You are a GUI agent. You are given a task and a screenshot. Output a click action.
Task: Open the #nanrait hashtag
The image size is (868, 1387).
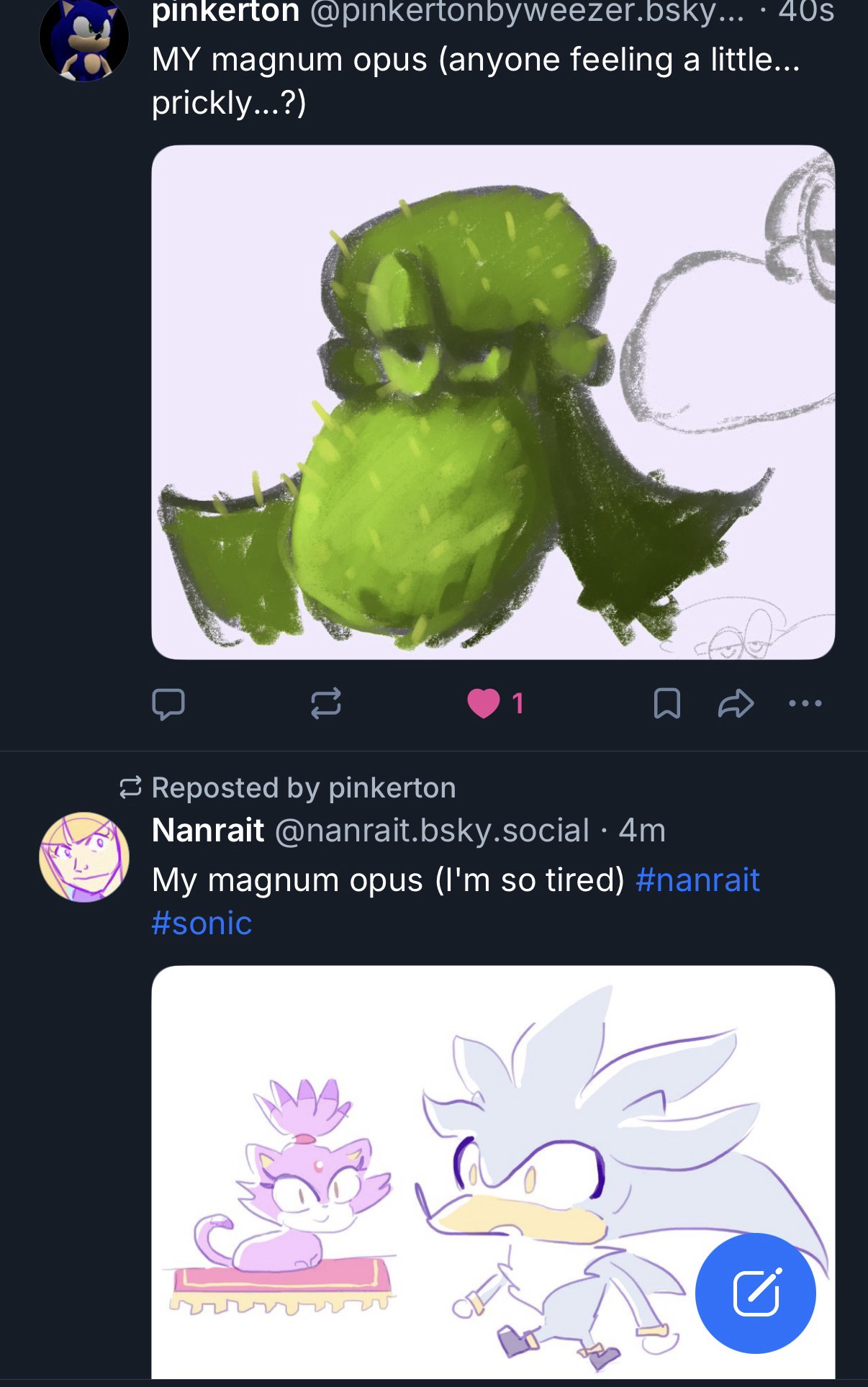pyautogui.click(x=697, y=880)
